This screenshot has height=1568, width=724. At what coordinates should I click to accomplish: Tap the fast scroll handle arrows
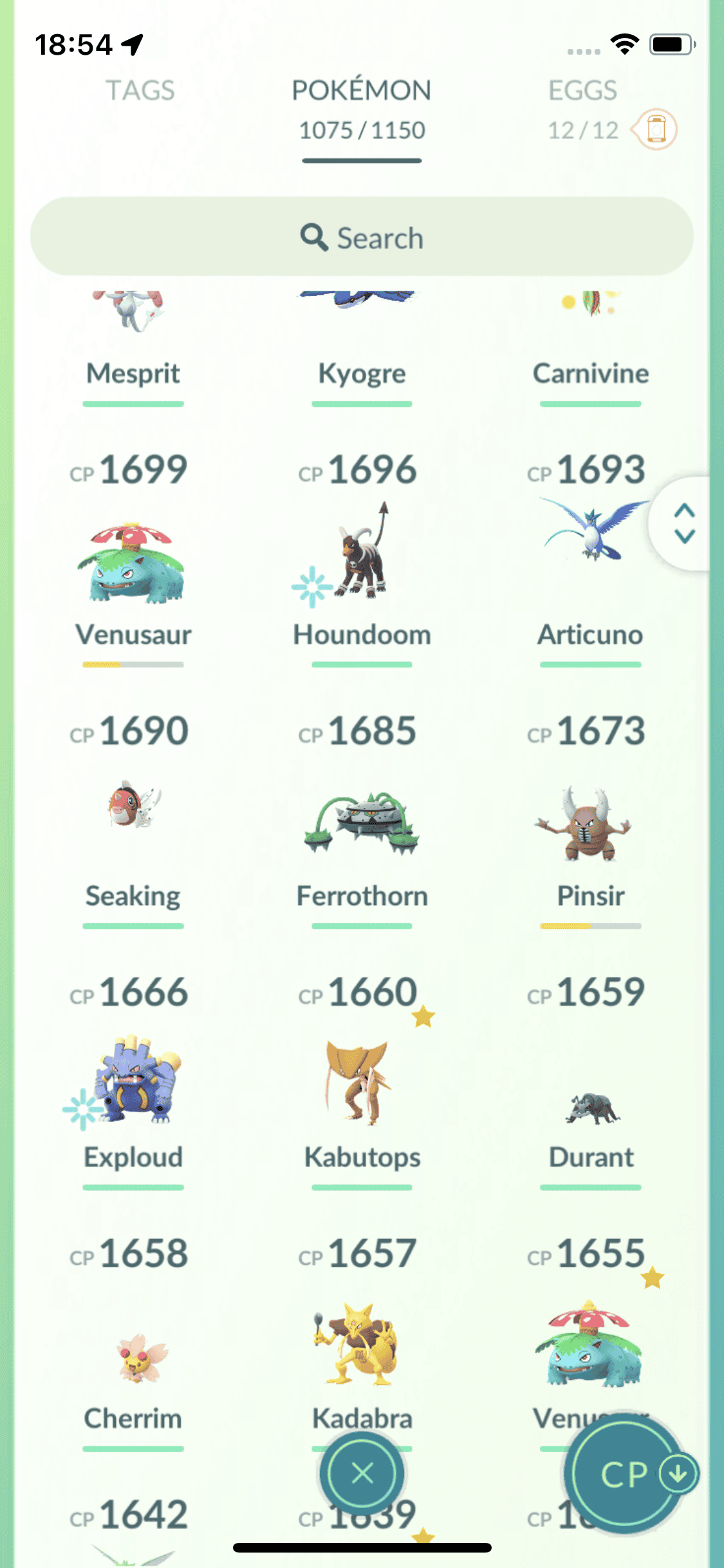point(684,523)
